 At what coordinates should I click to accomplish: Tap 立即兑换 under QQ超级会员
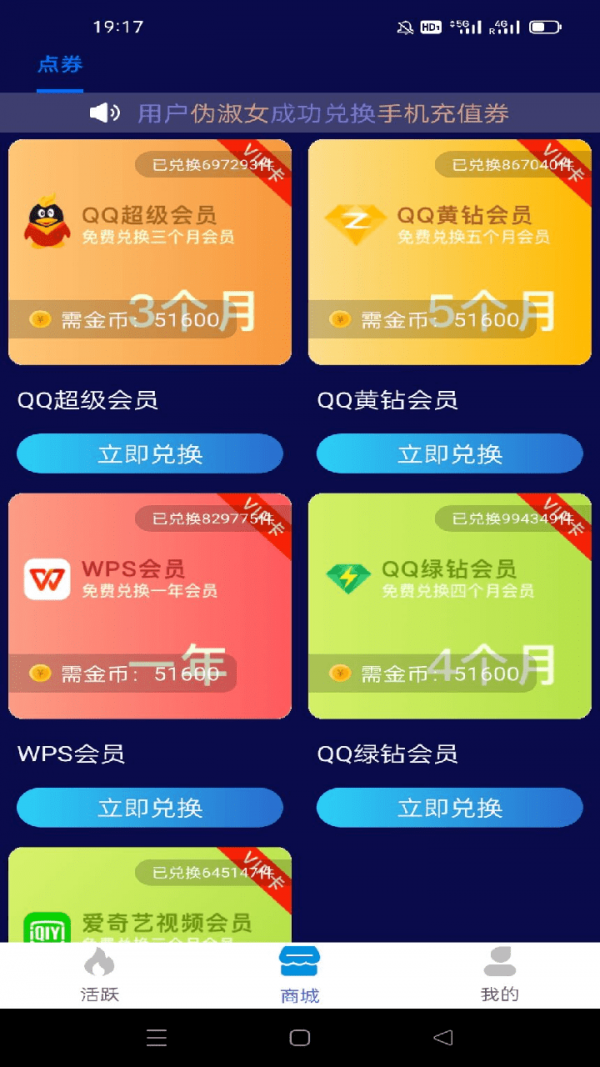click(x=150, y=454)
